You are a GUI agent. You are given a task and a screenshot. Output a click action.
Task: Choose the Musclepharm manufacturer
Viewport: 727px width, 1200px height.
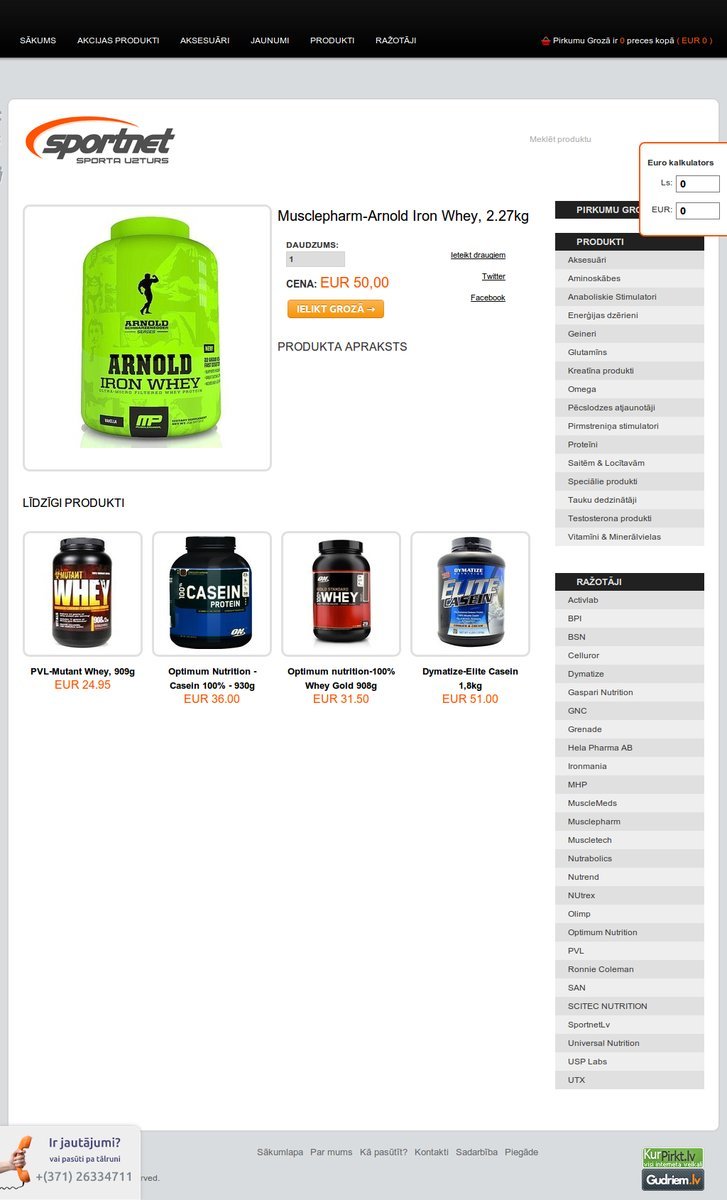[594, 821]
